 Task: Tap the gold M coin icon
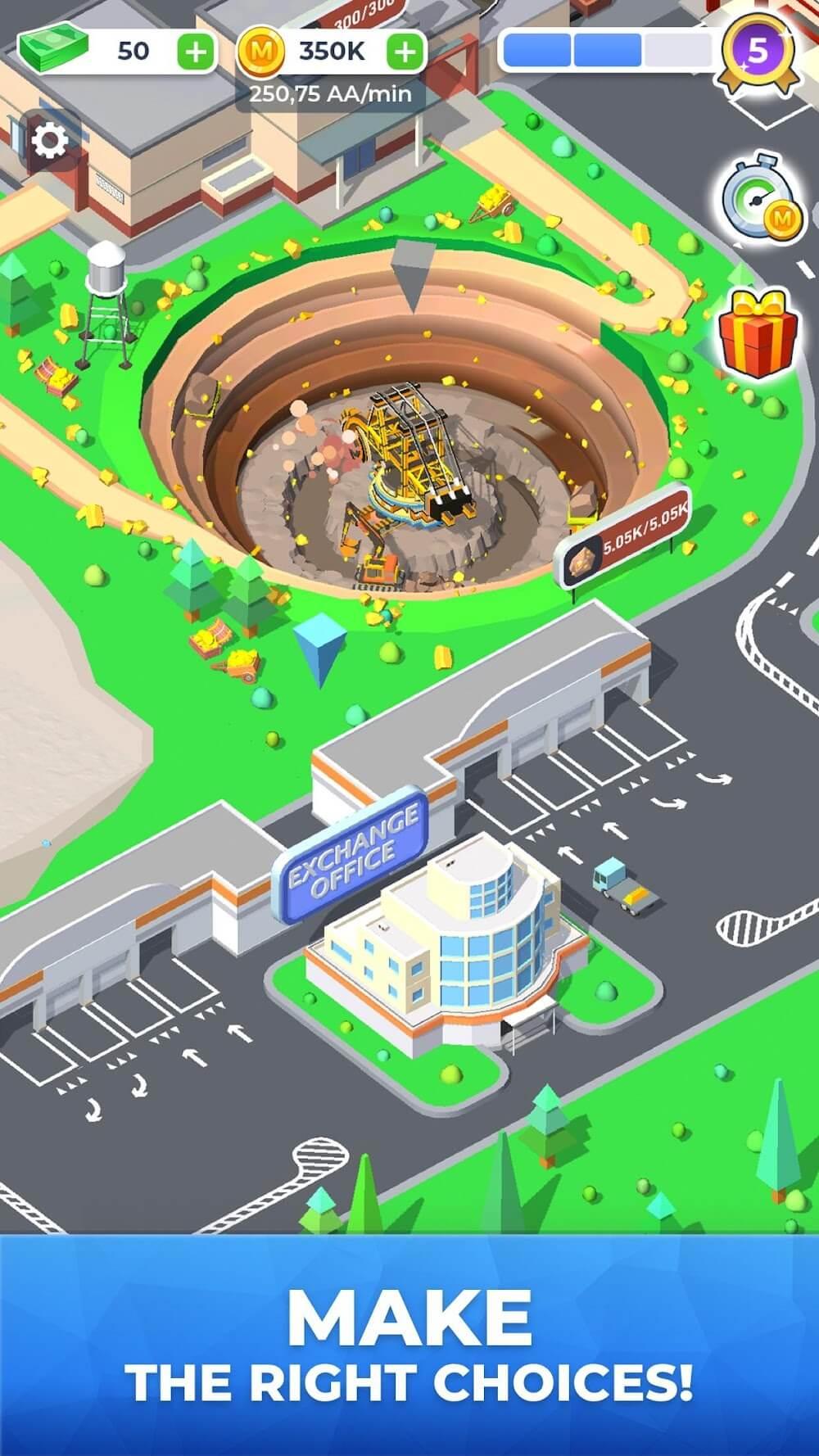point(262,51)
